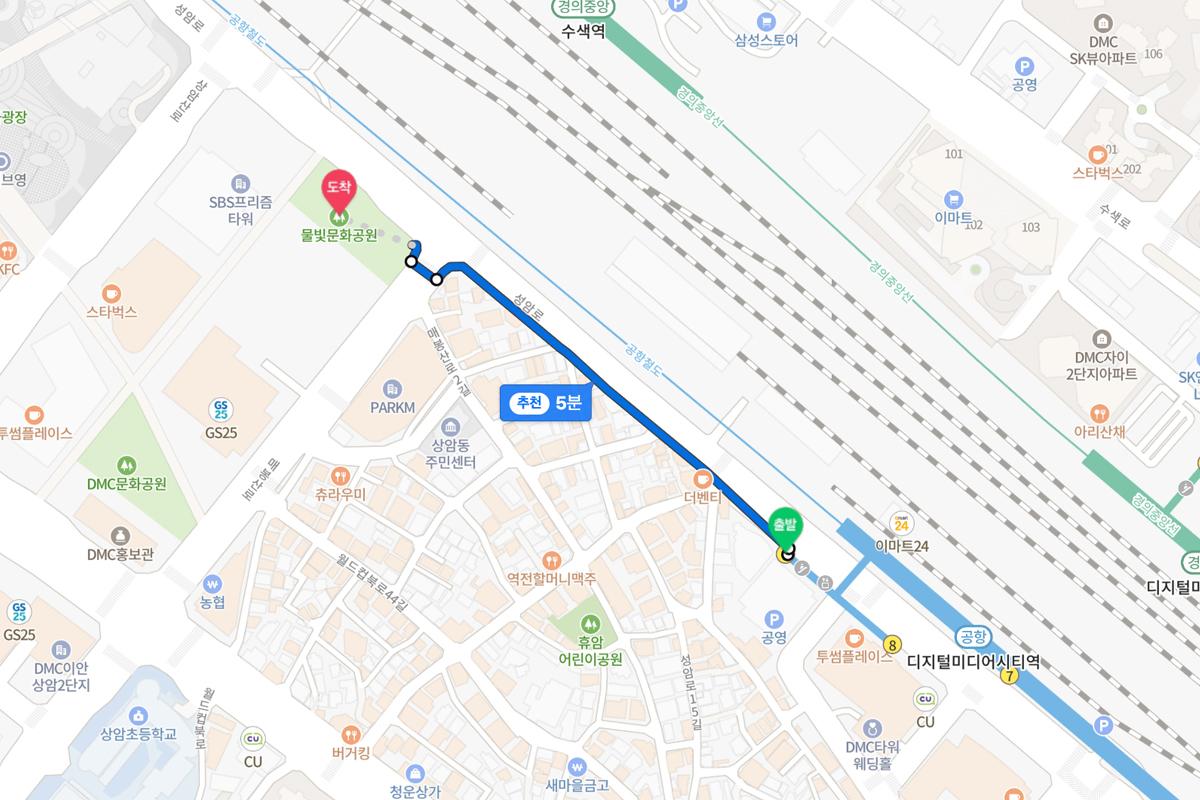Image resolution: width=1200 pixels, height=800 pixels.
Task: Tap the 상암초등학교 school marker
Action: (138, 716)
